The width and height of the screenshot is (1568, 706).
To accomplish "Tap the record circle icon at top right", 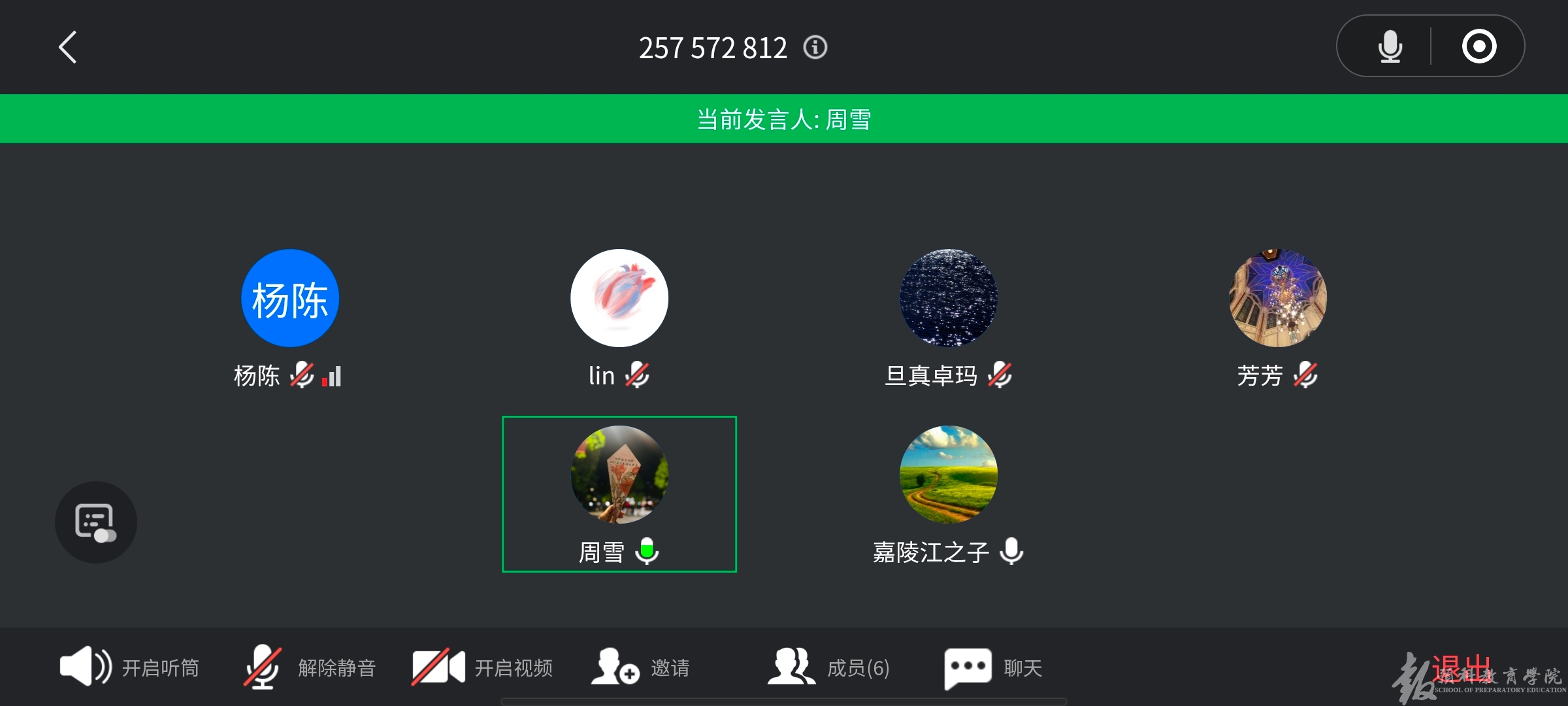I will (1478, 46).
